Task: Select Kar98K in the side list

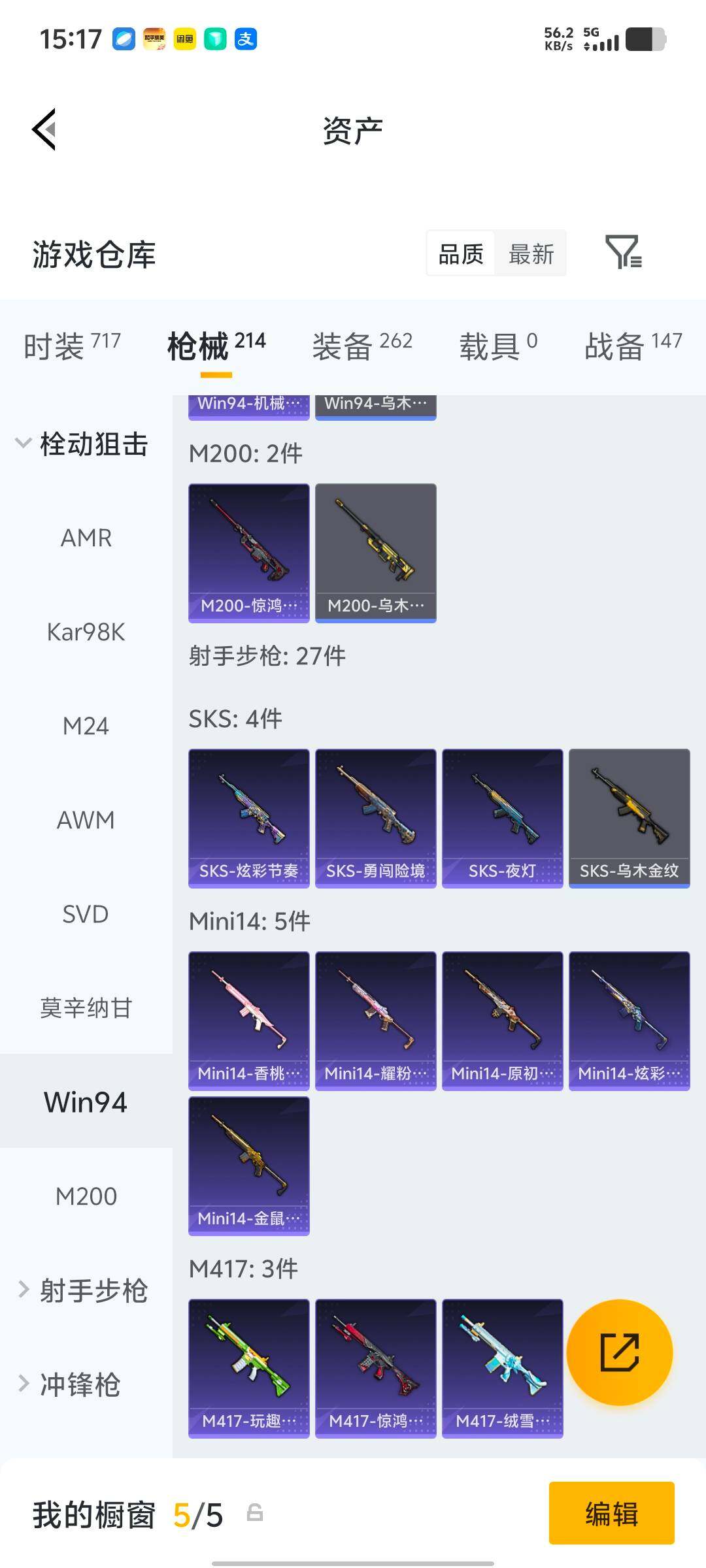Action: [86, 632]
